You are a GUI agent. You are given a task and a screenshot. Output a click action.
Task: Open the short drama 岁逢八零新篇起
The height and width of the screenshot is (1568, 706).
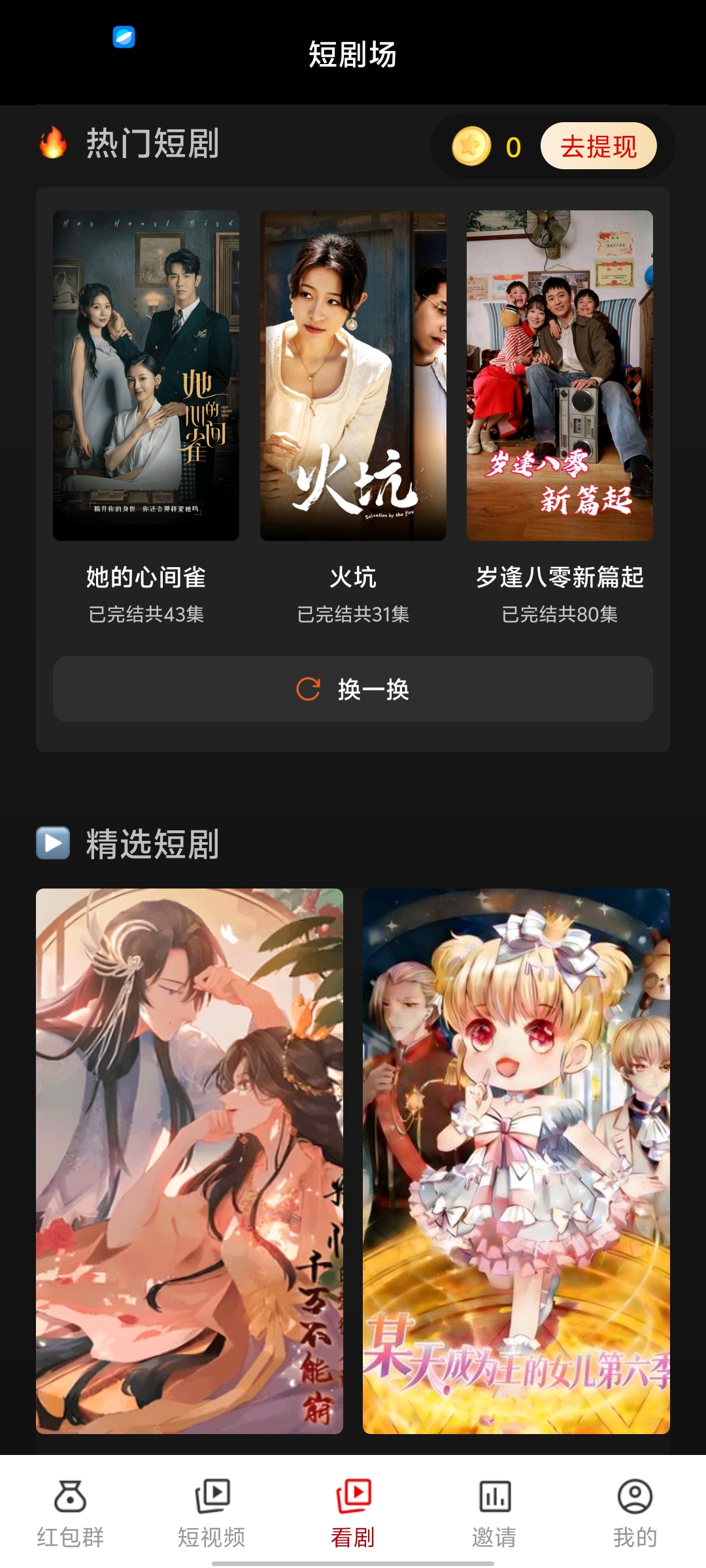pos(560,376)
